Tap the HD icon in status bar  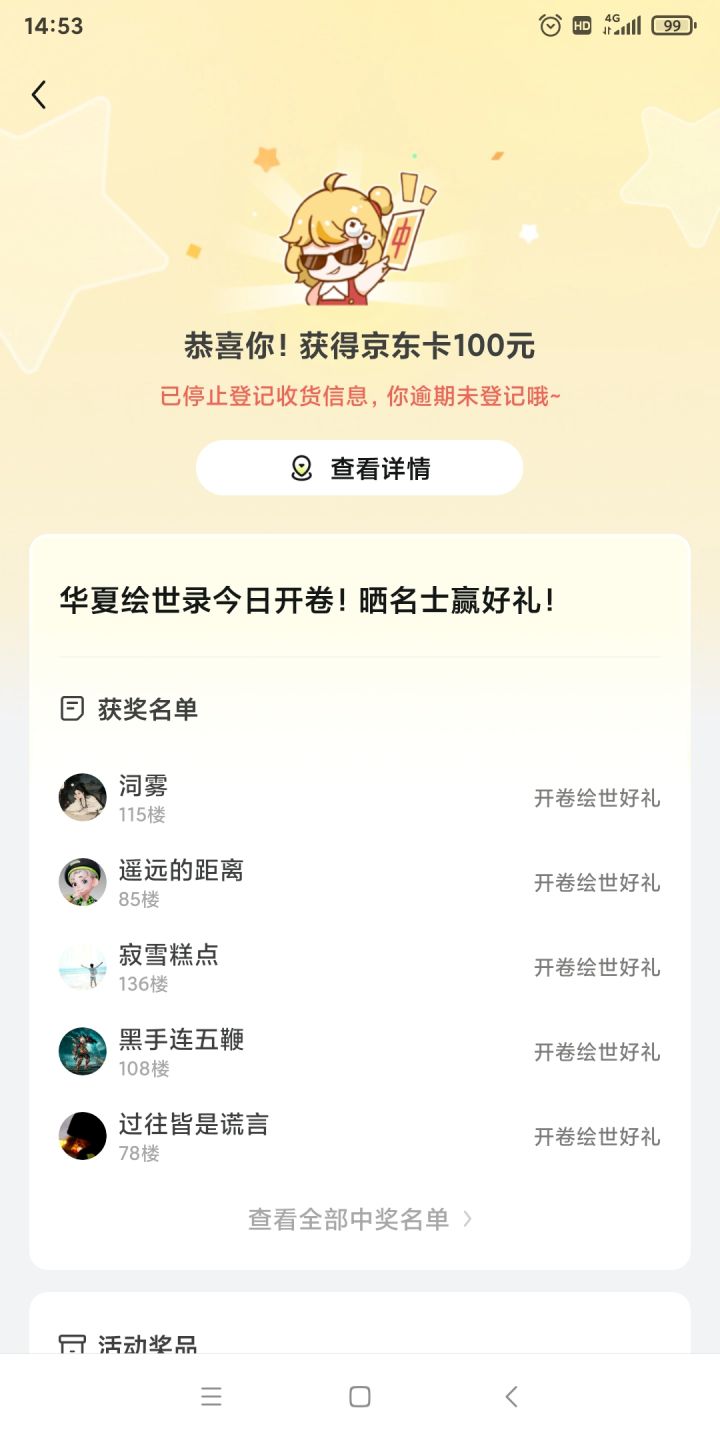click(582, 27)
